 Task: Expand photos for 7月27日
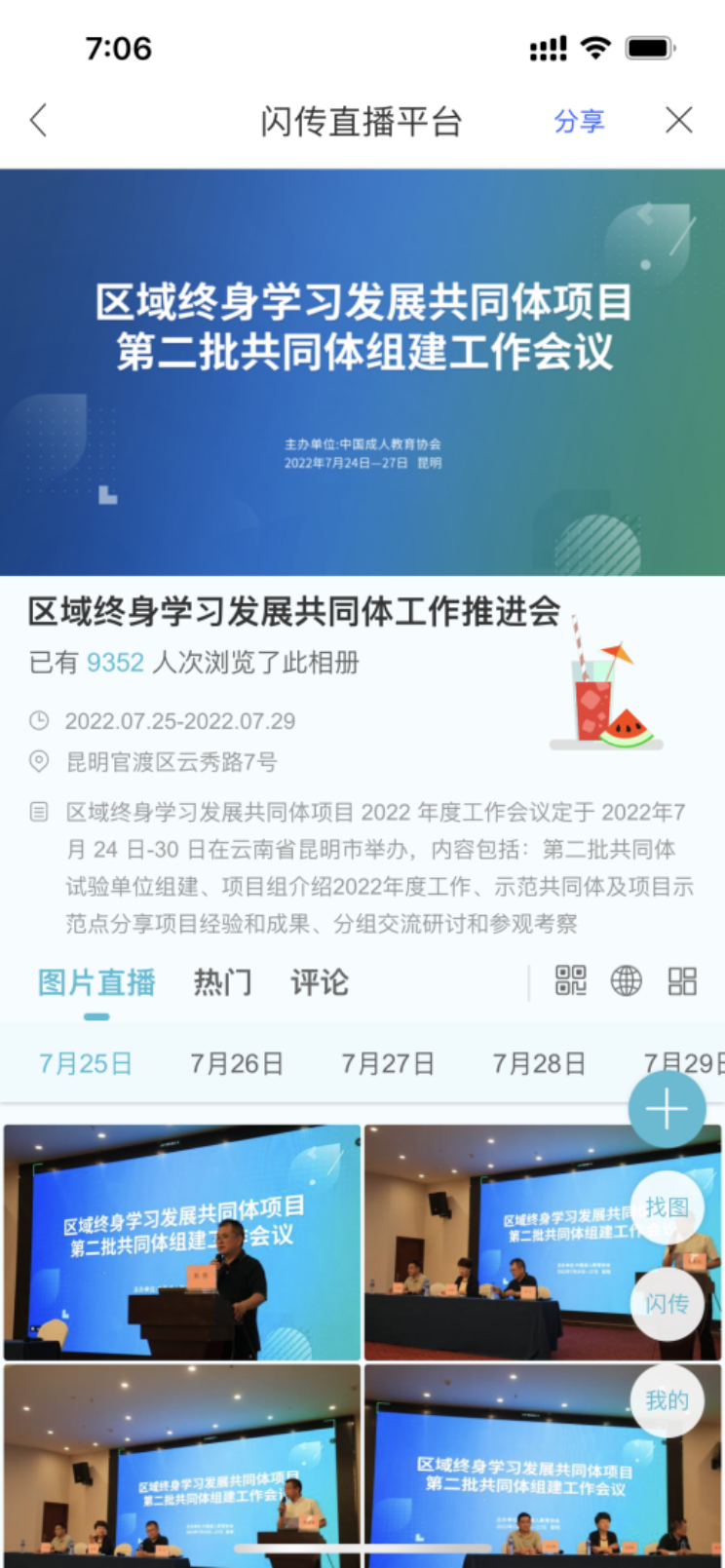(x=387, y=1063)
